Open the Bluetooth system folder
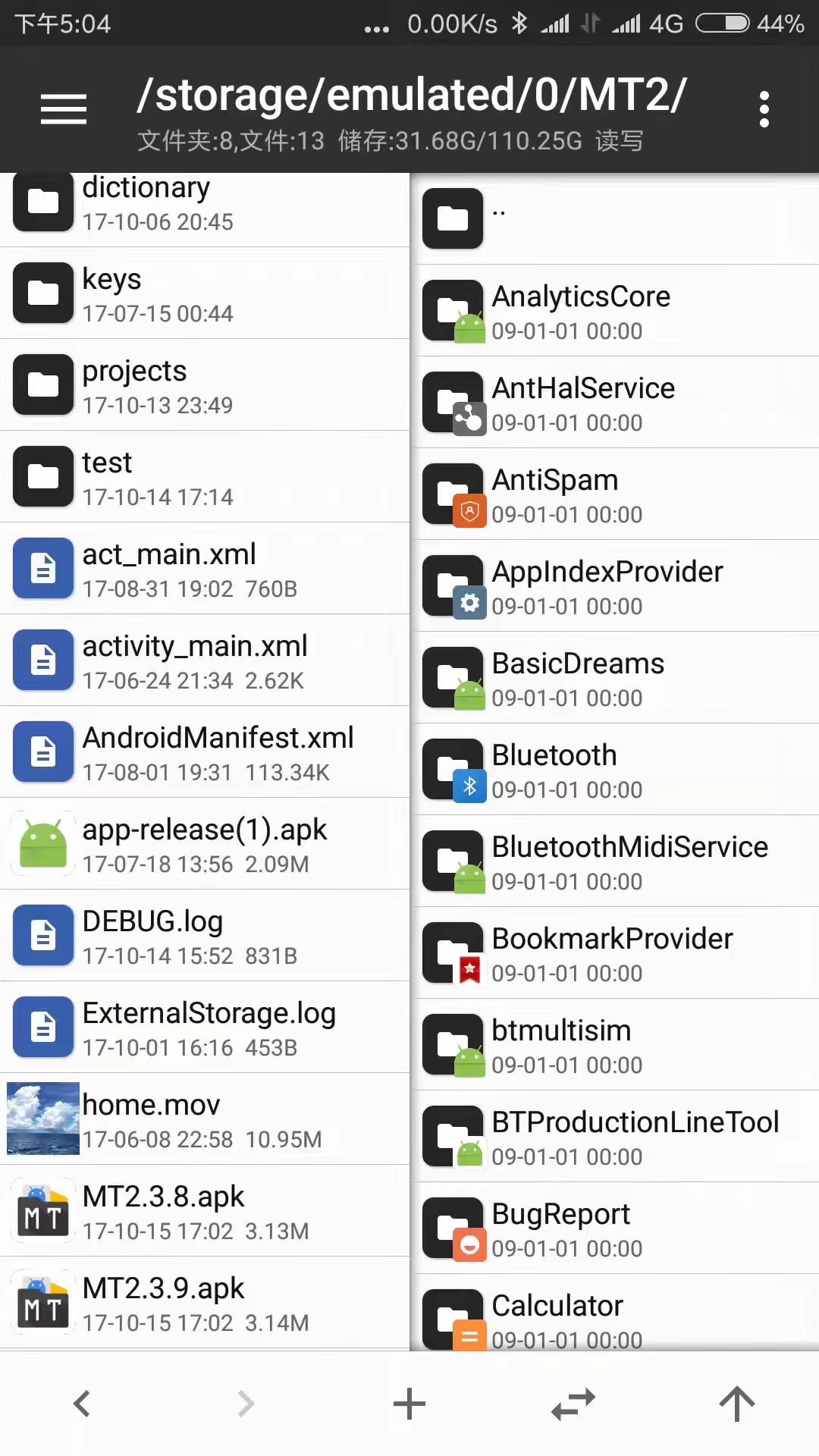The image size is (819, 1456). tap(614, 769)
